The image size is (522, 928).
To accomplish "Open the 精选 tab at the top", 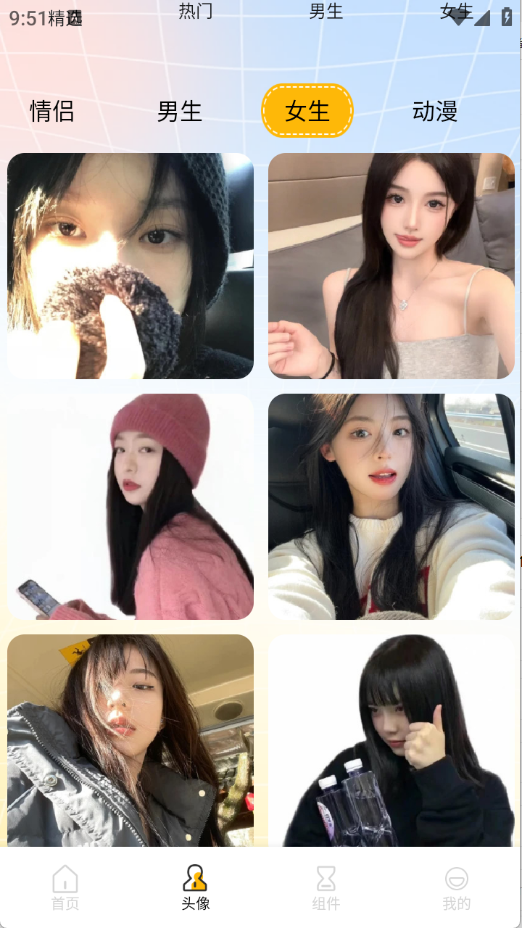I will click(65, 18).
